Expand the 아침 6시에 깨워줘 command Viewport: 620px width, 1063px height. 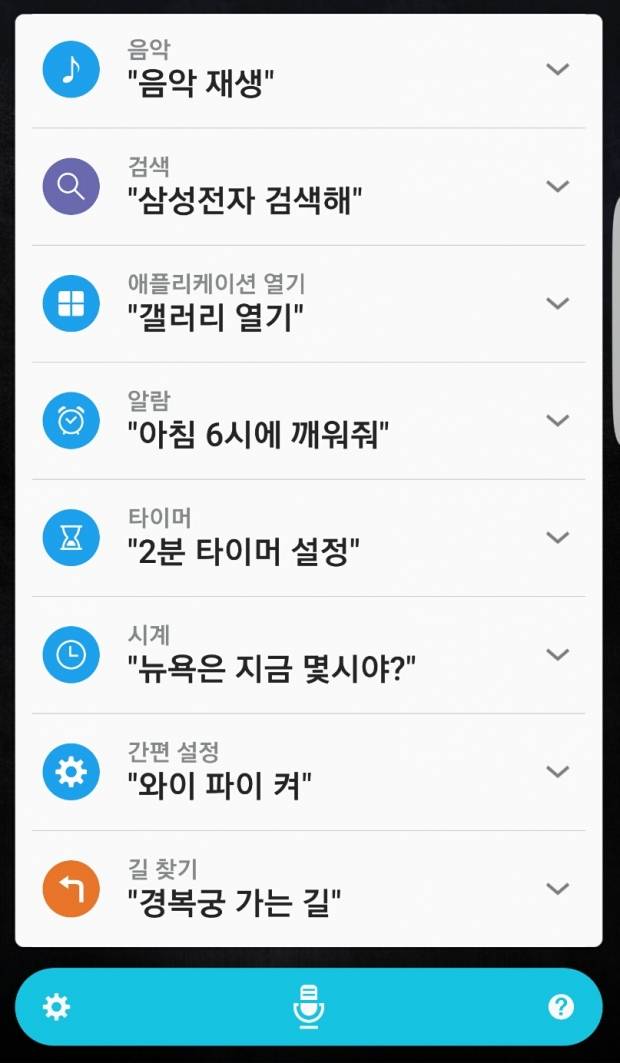click(x=557, y=420)
